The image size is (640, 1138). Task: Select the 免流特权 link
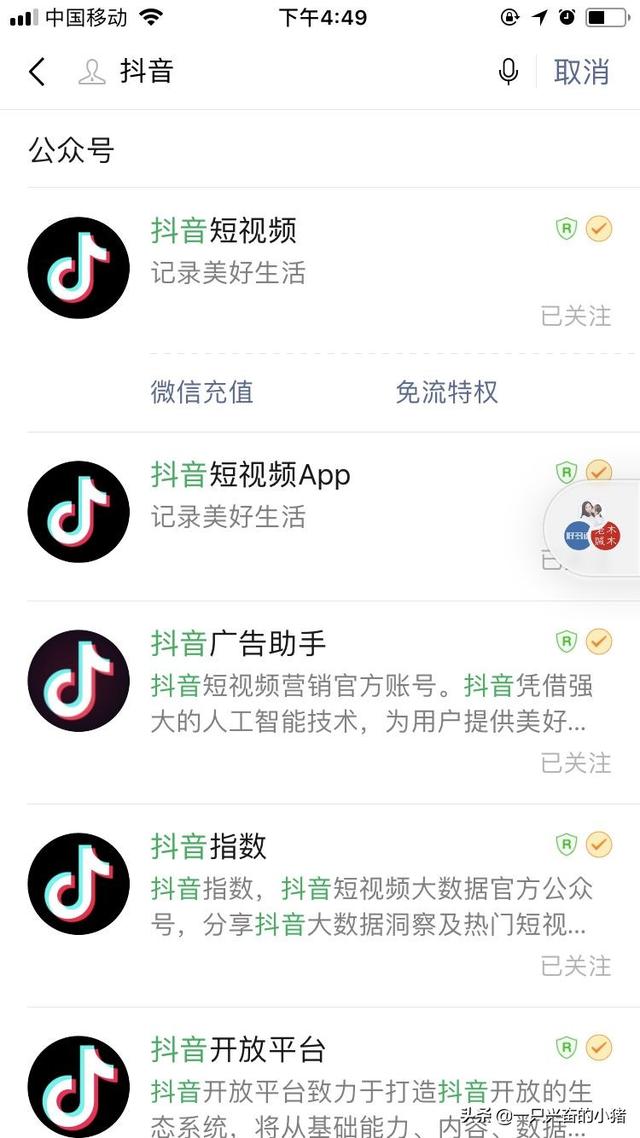point(446,392)
